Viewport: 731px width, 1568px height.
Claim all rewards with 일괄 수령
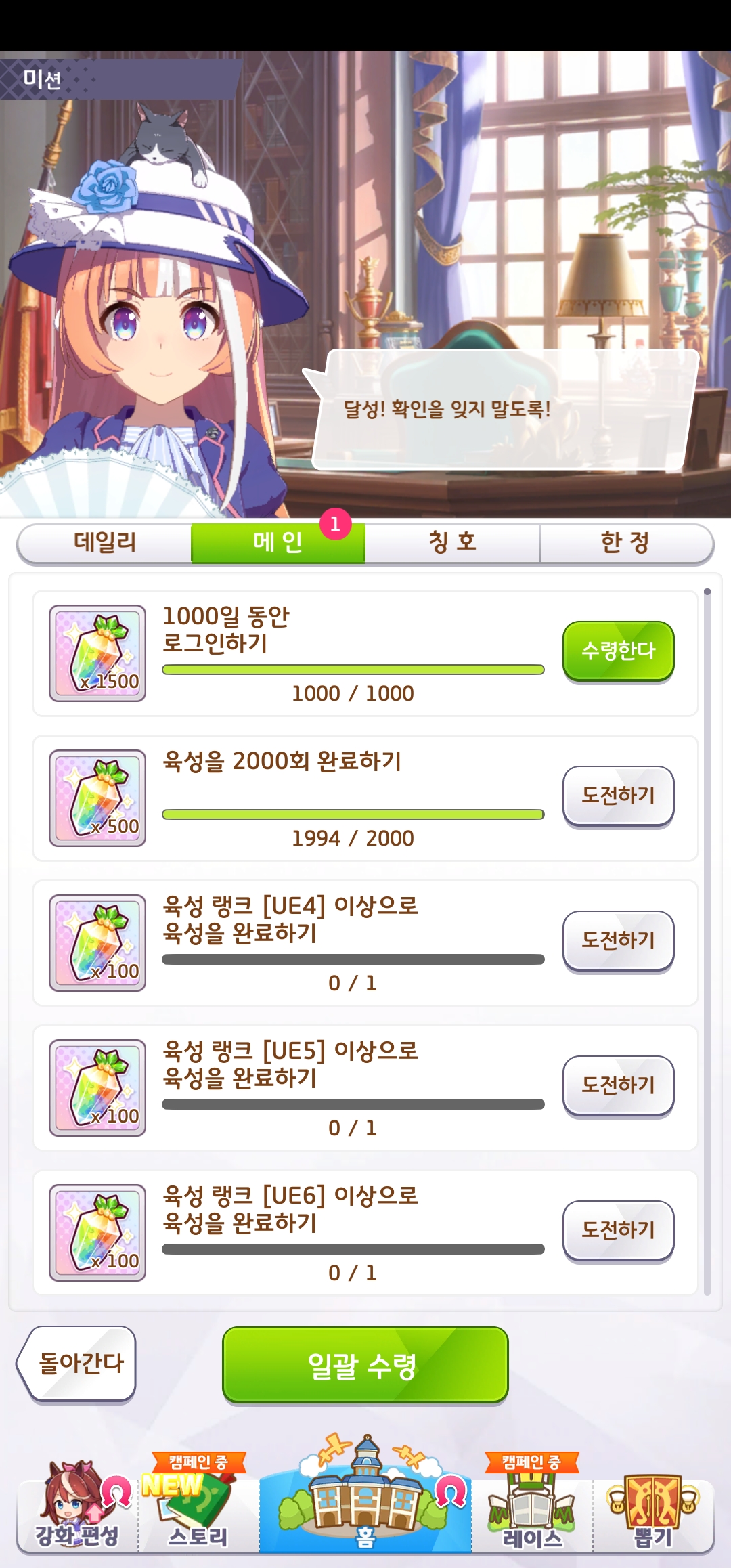[x=365, y=1364]
